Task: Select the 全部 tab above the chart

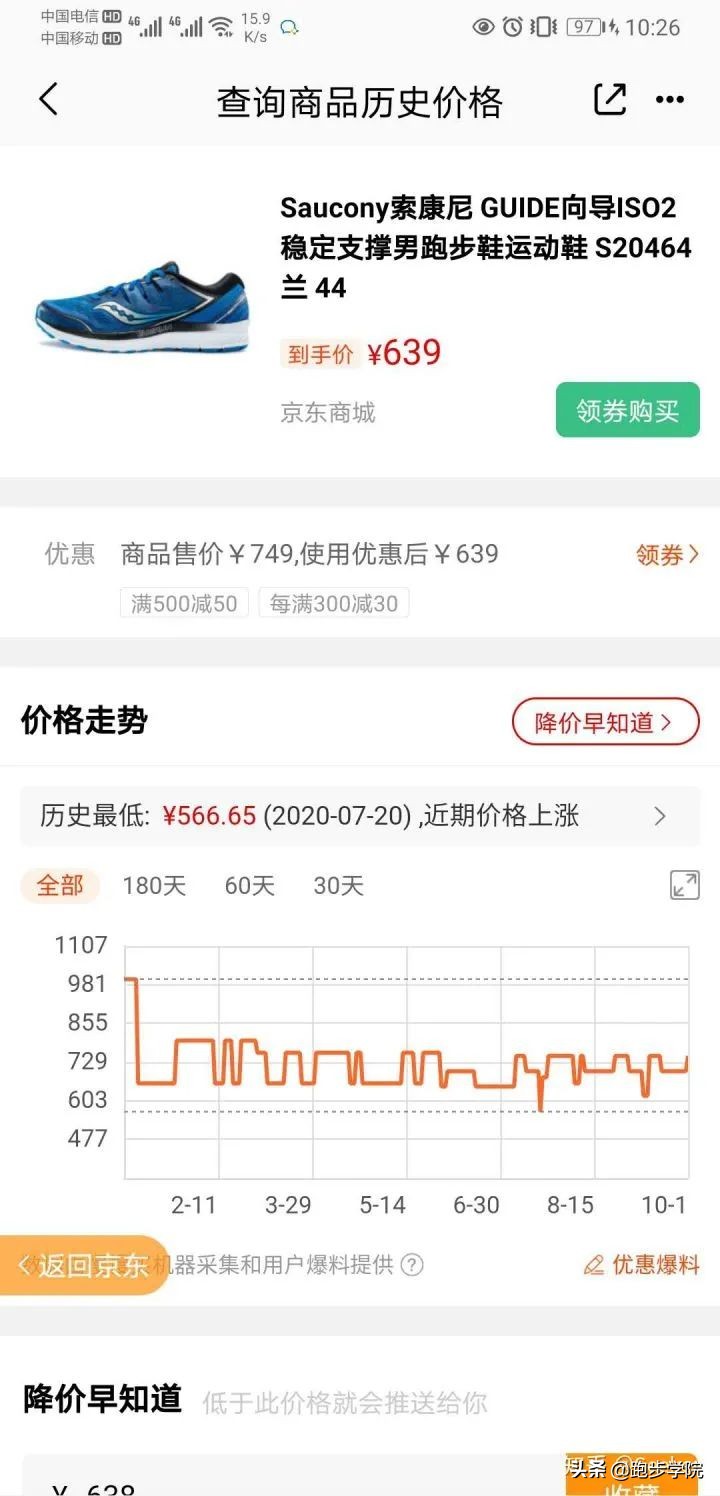Action: tap(60, 885)
